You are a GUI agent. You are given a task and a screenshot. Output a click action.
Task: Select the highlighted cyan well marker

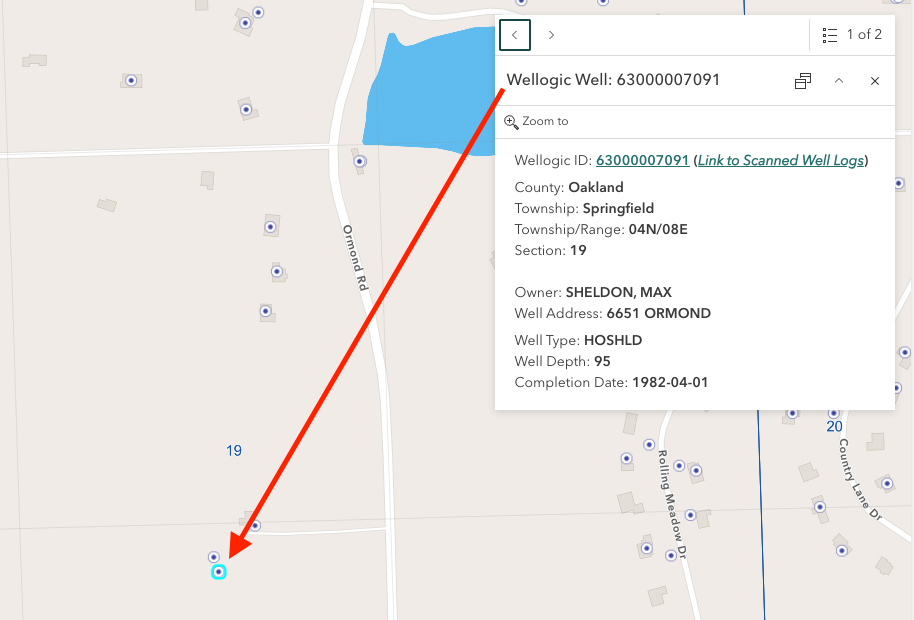pyautogui.click(x=219, y=572)
